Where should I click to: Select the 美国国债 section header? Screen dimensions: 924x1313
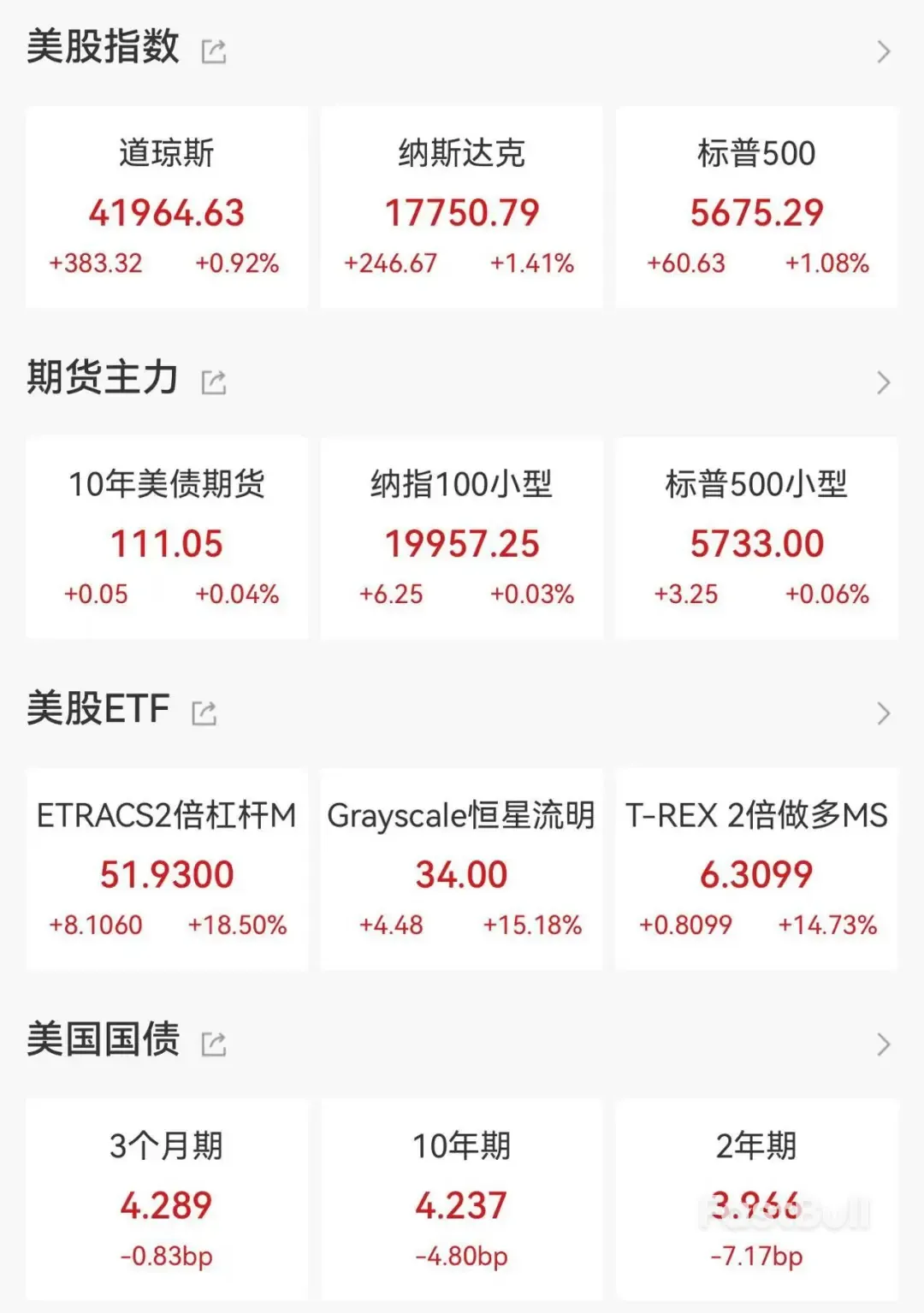click(103, 1041)
